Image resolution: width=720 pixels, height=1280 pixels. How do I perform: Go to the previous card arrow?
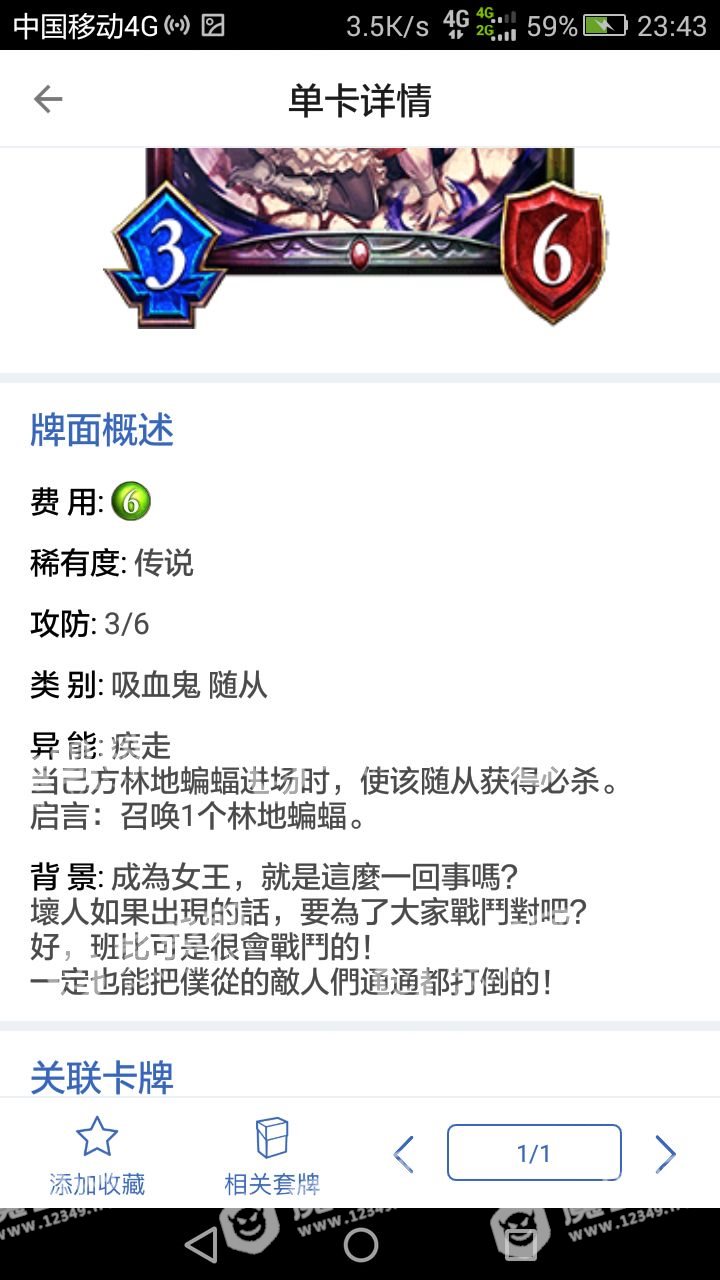tap(403, 1154)
